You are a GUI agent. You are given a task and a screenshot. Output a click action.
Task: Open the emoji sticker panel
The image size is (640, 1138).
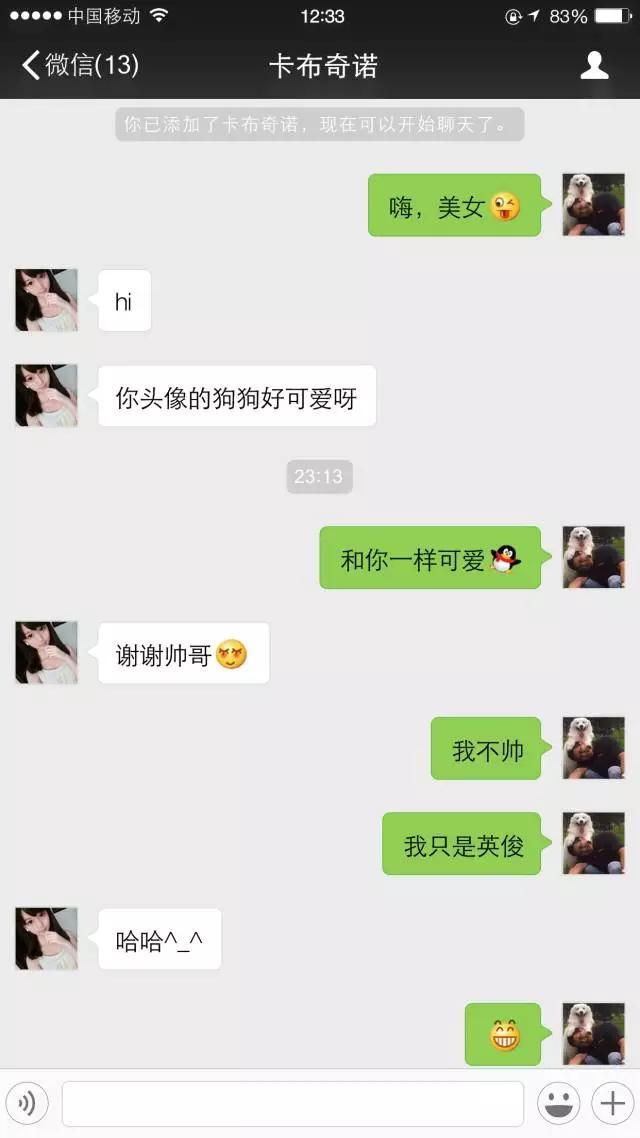[558, 1103]
